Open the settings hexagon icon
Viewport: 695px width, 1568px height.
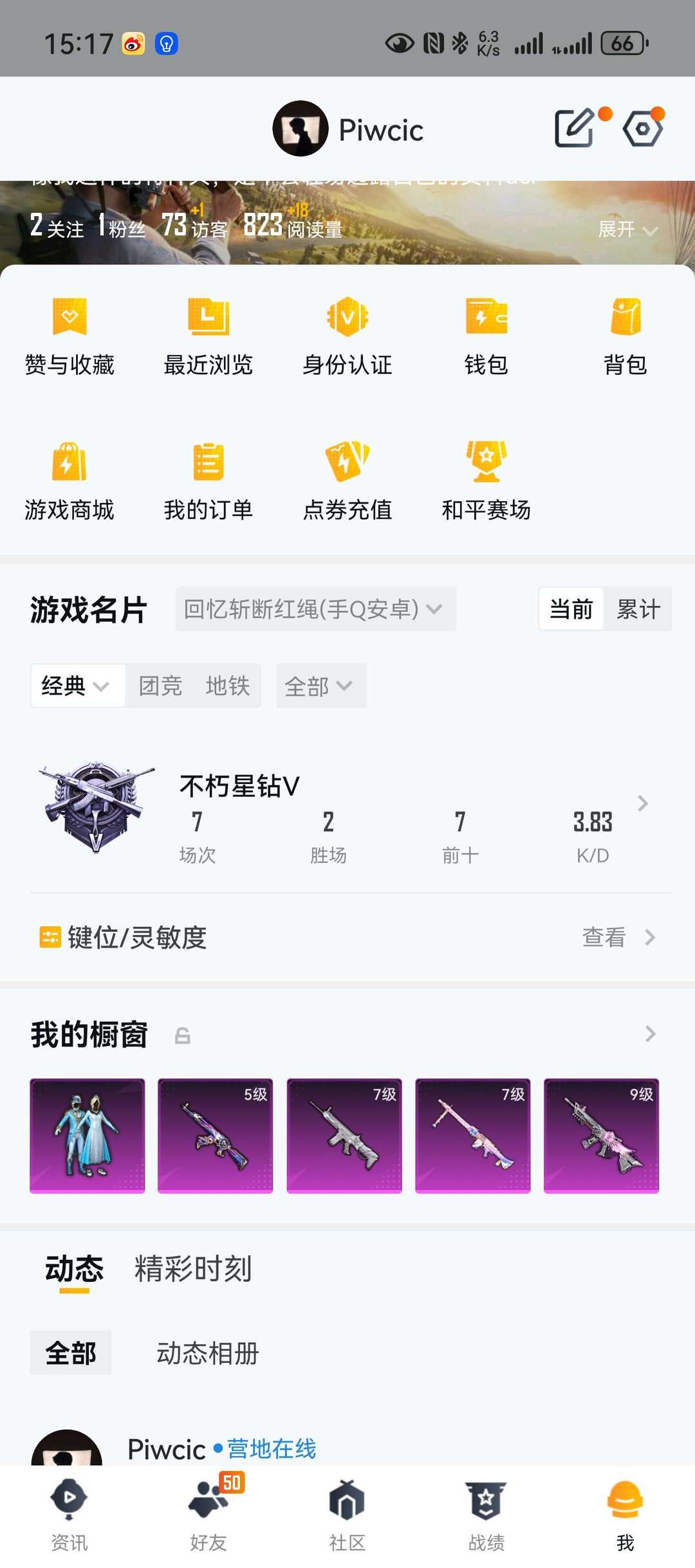point(643,129)
